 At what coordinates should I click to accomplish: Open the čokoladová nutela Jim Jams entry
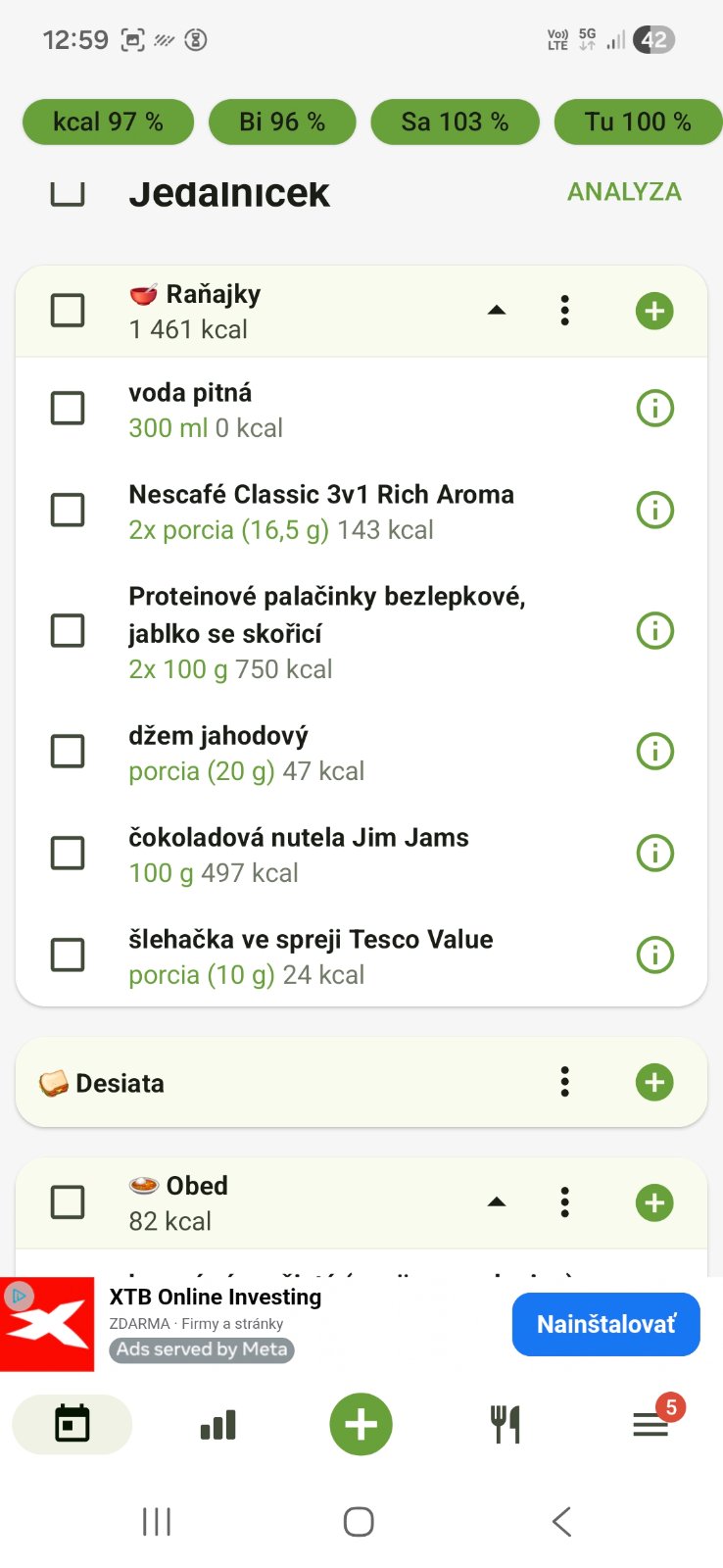click(299, 854)
